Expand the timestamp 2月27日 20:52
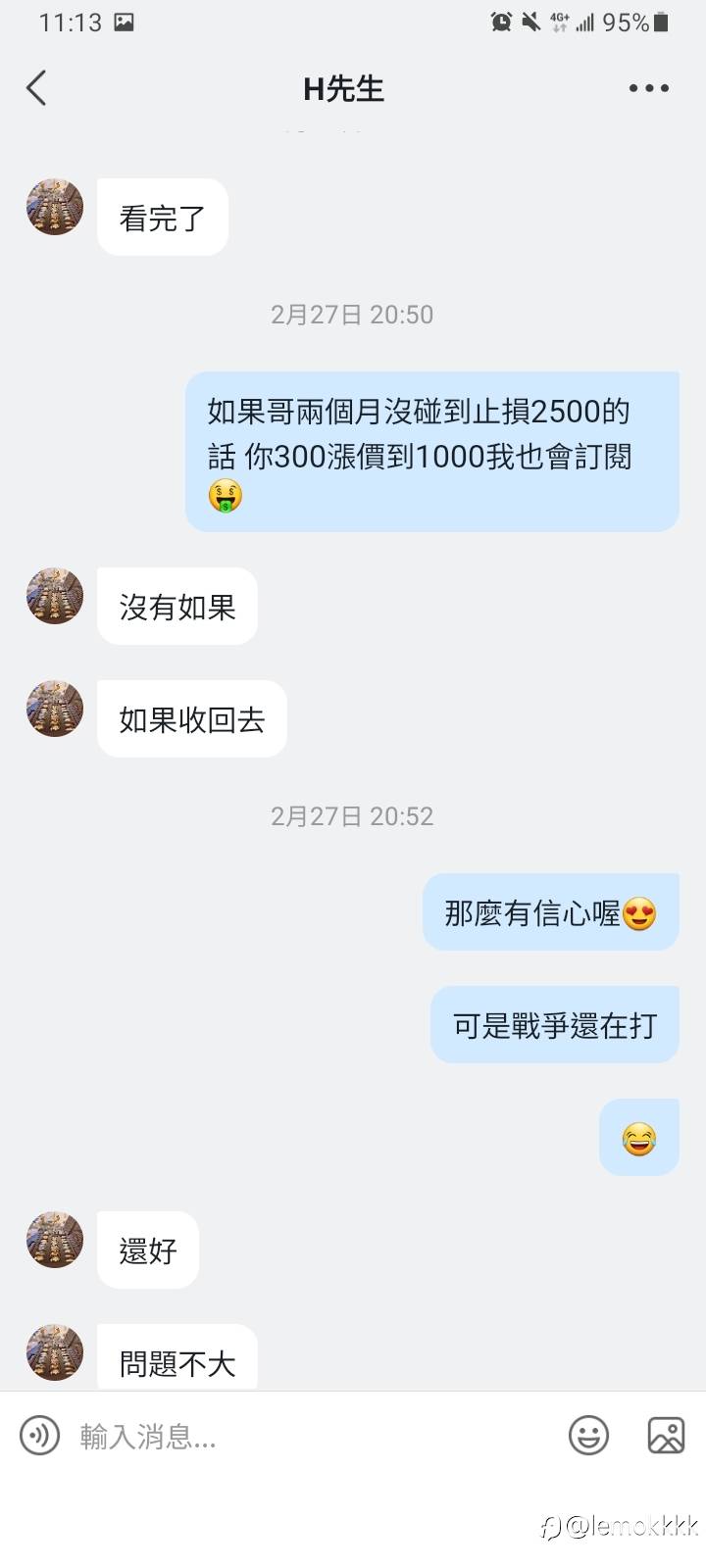Viewport: 706px width, 1568px height. point(351,815)
